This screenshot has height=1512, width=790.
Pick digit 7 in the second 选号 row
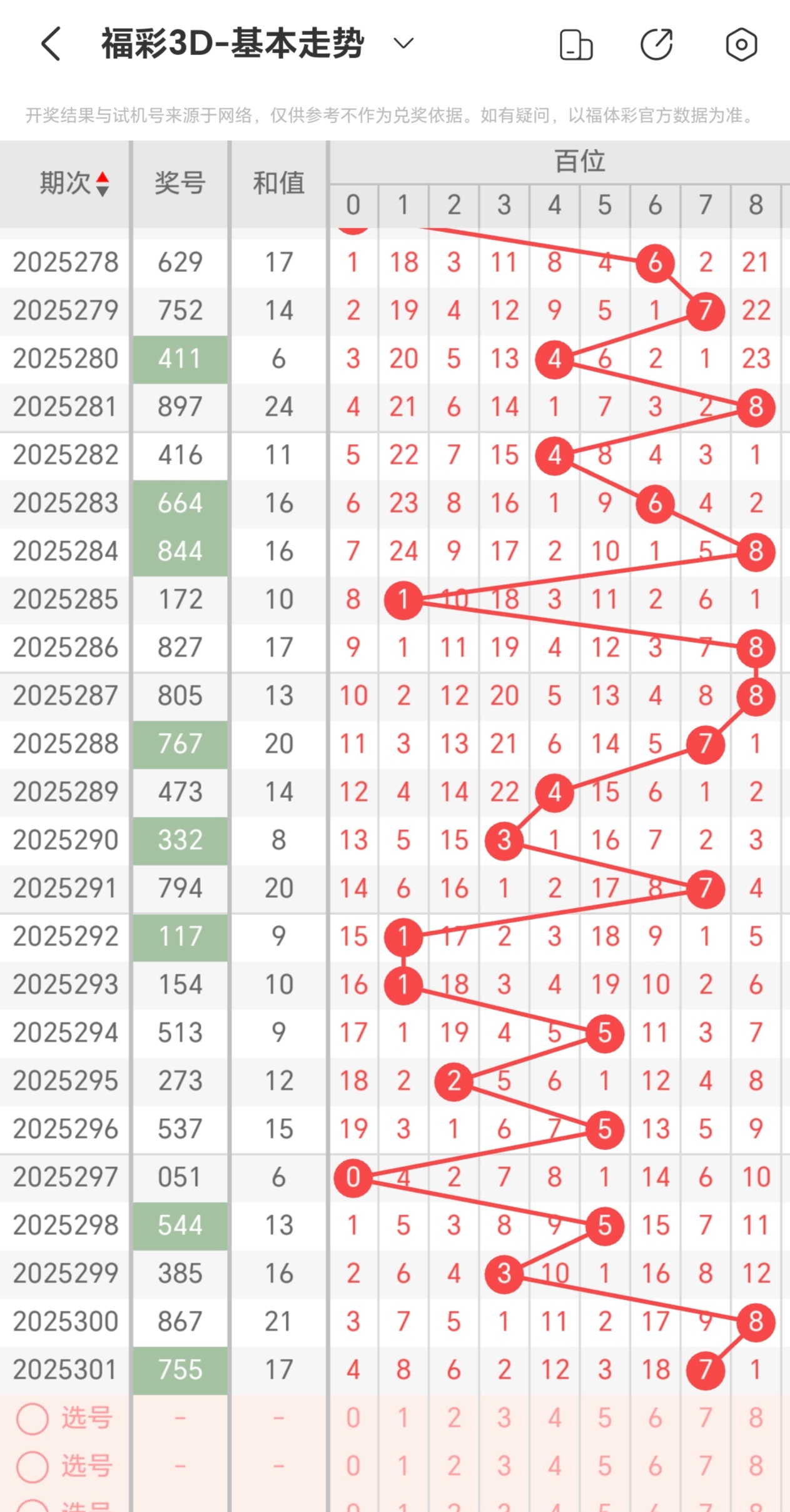[705, 1466]
